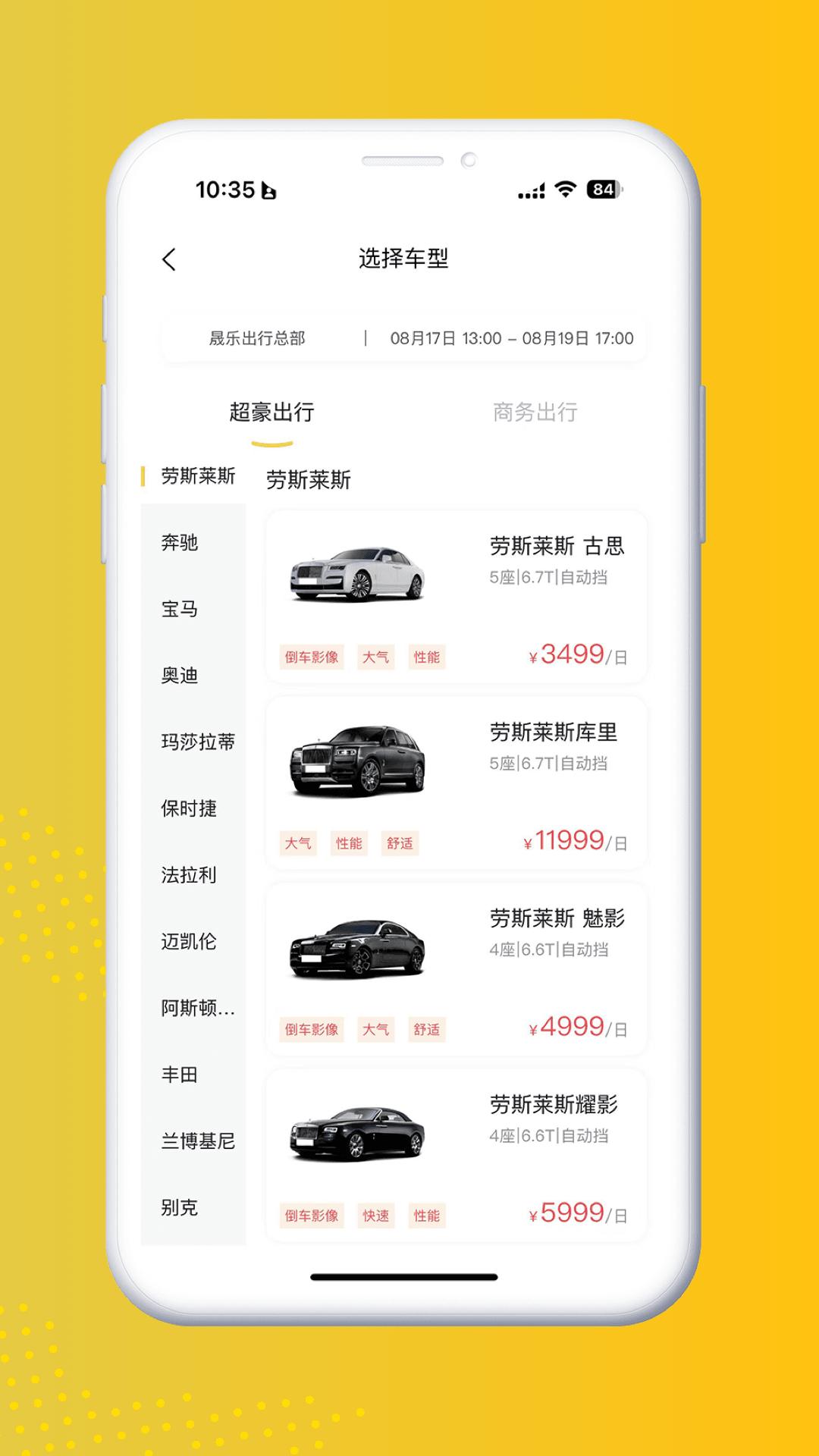The width and height of the screenshot is (819, 1456).
Task: Select the 别克 brand category
Action: pos(179,1207)
